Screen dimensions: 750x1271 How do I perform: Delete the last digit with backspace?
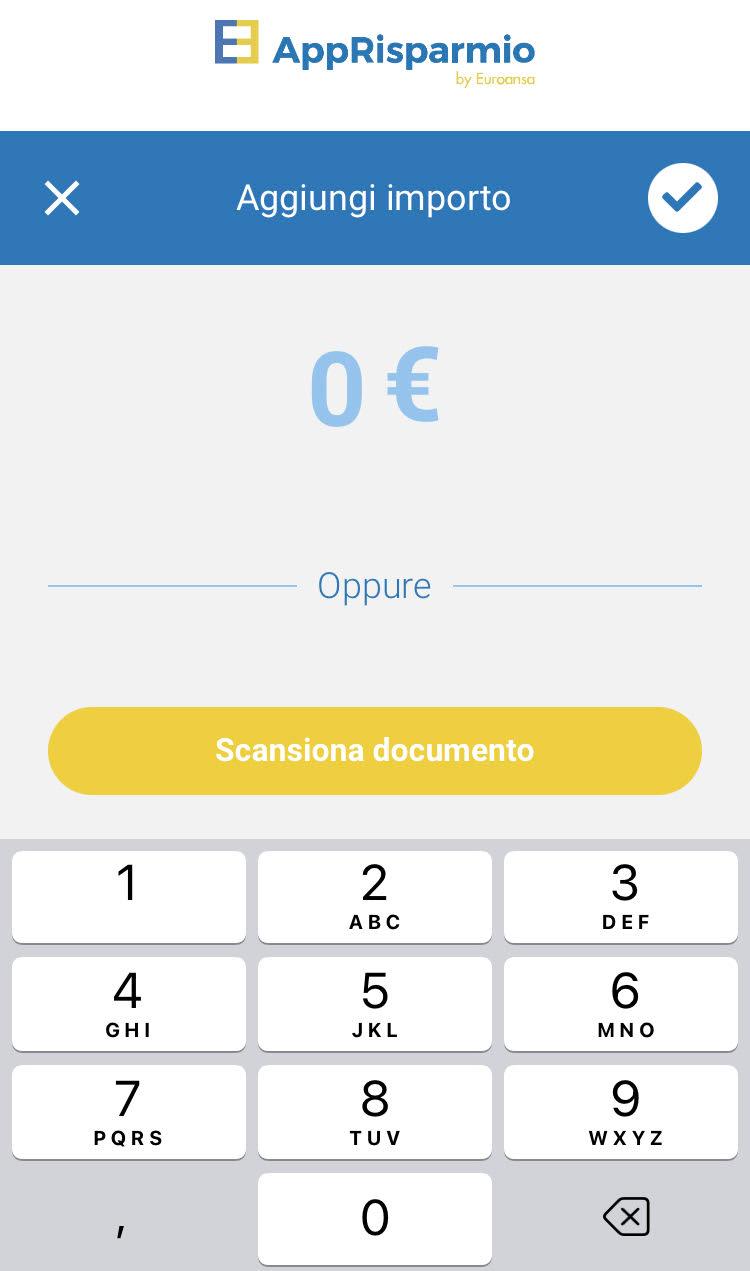626,1217
